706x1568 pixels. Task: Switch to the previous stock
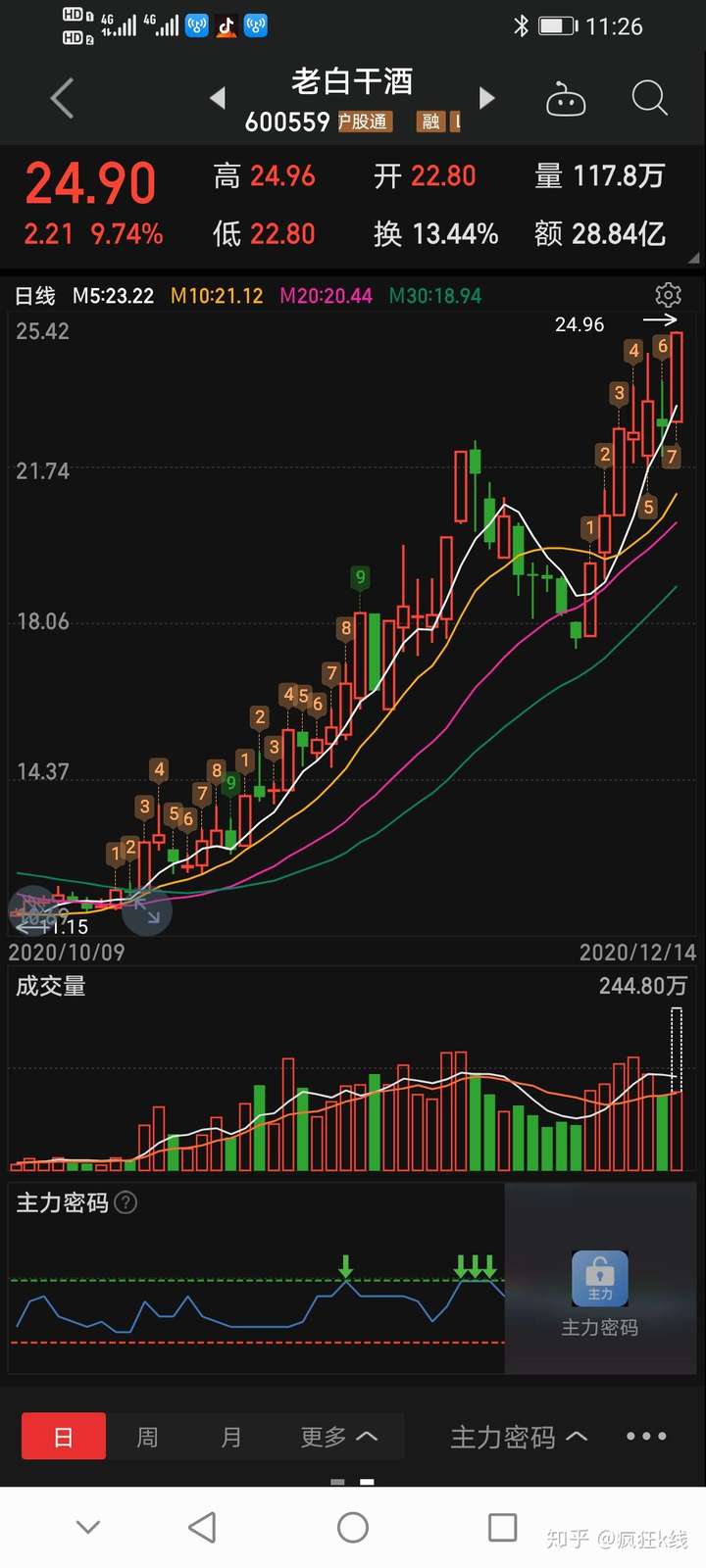(218, 98)
